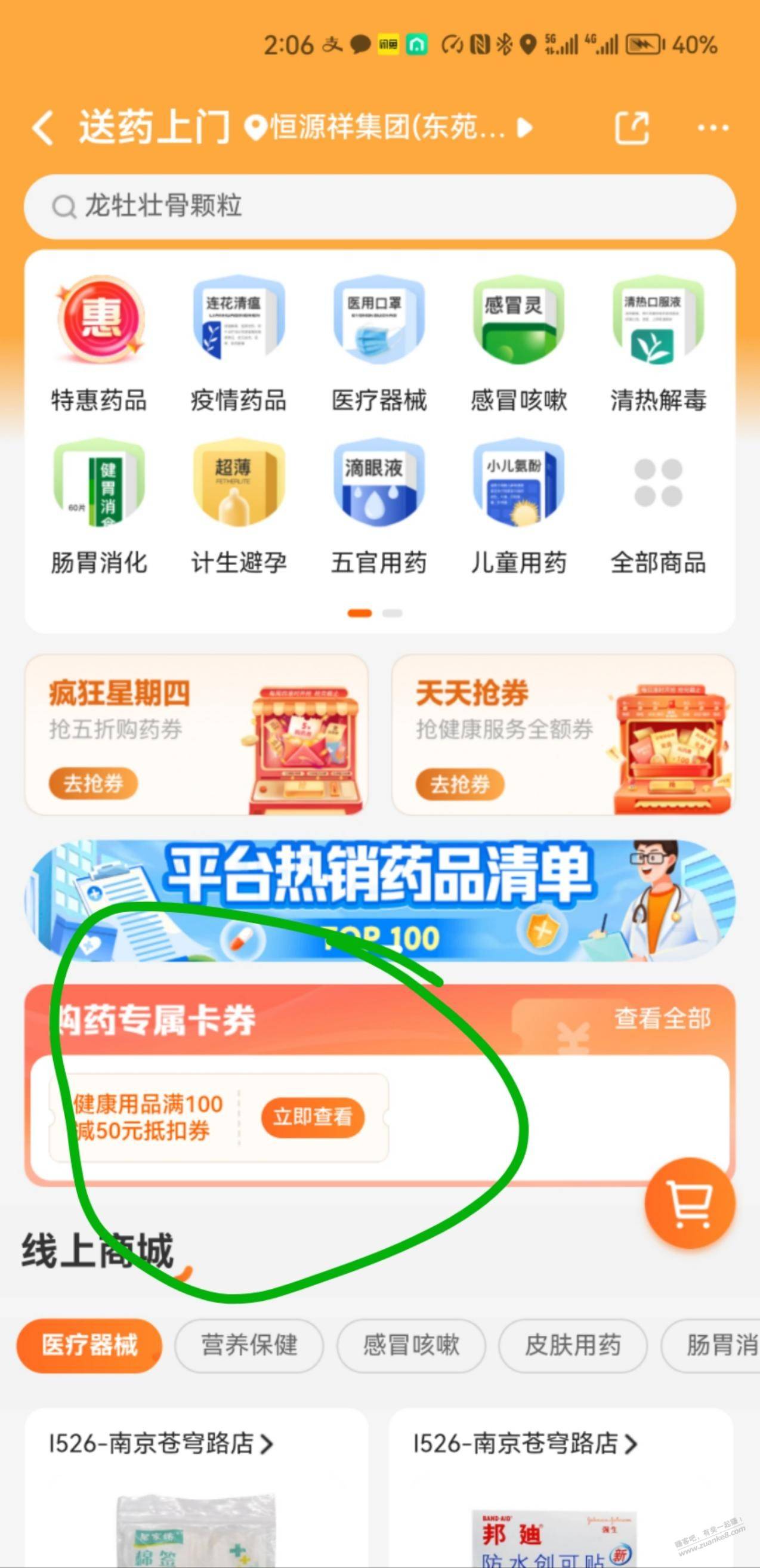The height and width of the screenshot is (1568, 760).
Task: Share this page via share icon
Action: pos(631,128)
